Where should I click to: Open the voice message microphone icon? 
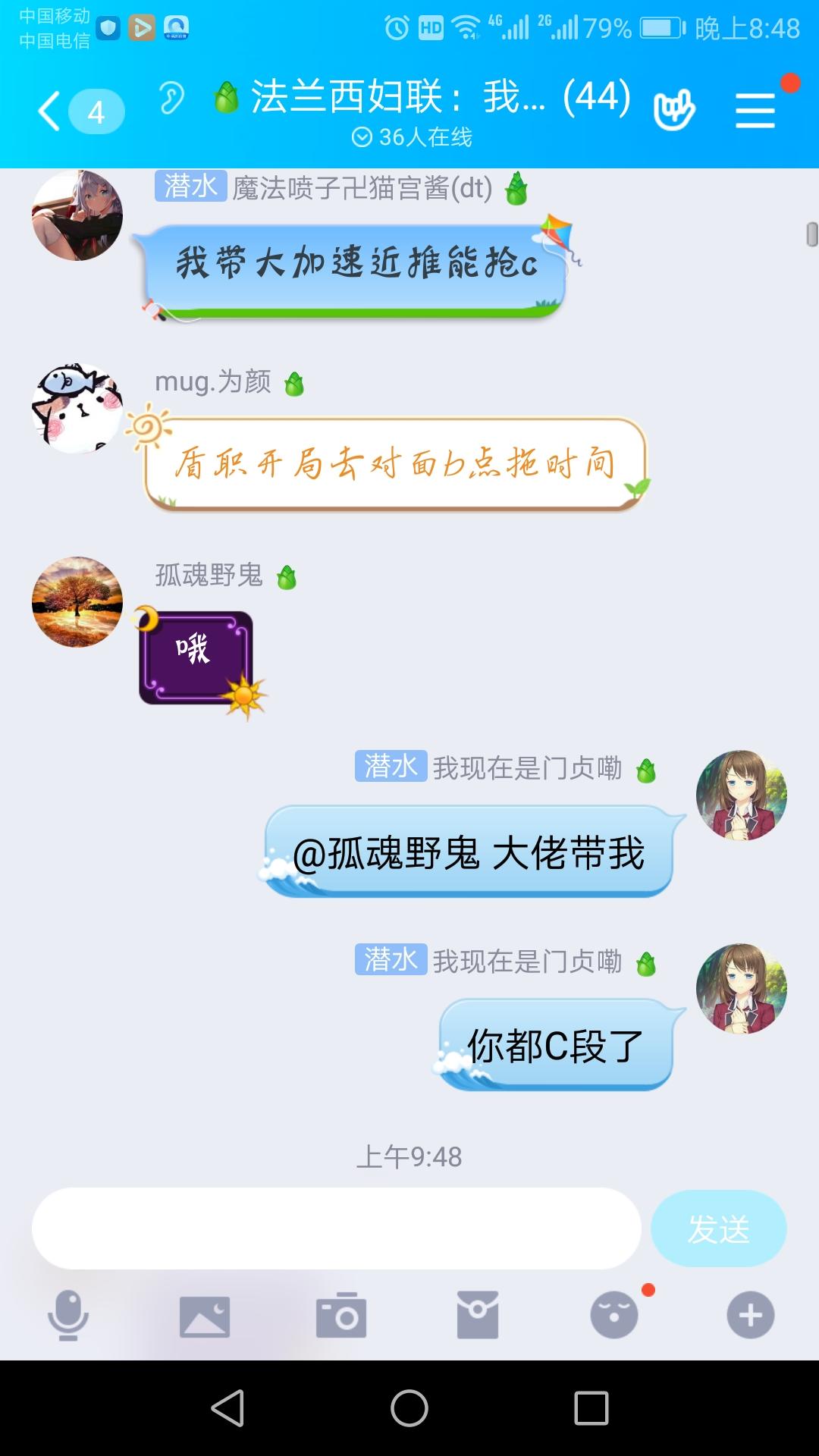coord(68,1316)
